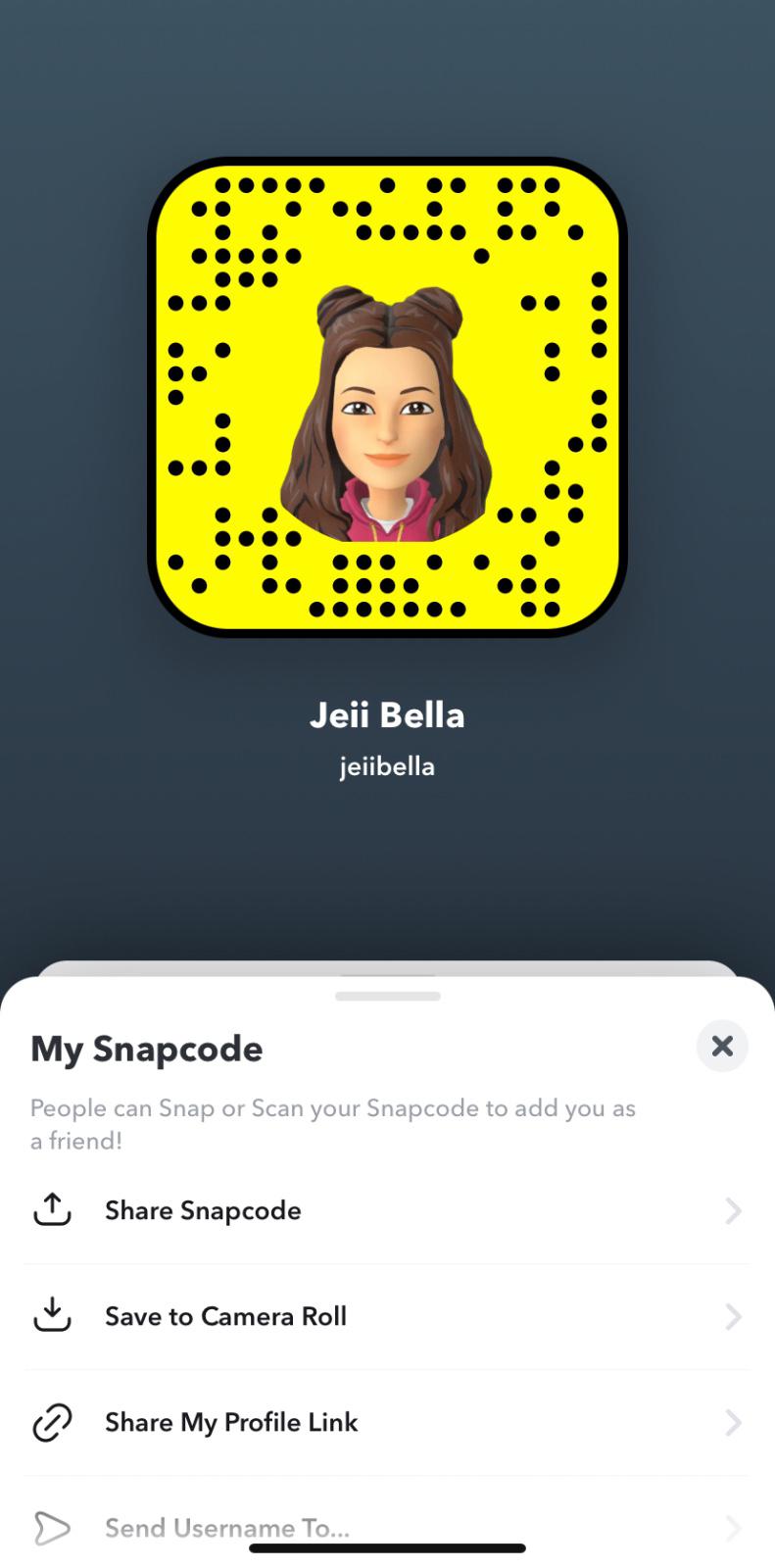Tap the sheet drag handle grabber
The width and height of the screenshot is (775, 1568).
pyautogui.click(x=387, y=995)
